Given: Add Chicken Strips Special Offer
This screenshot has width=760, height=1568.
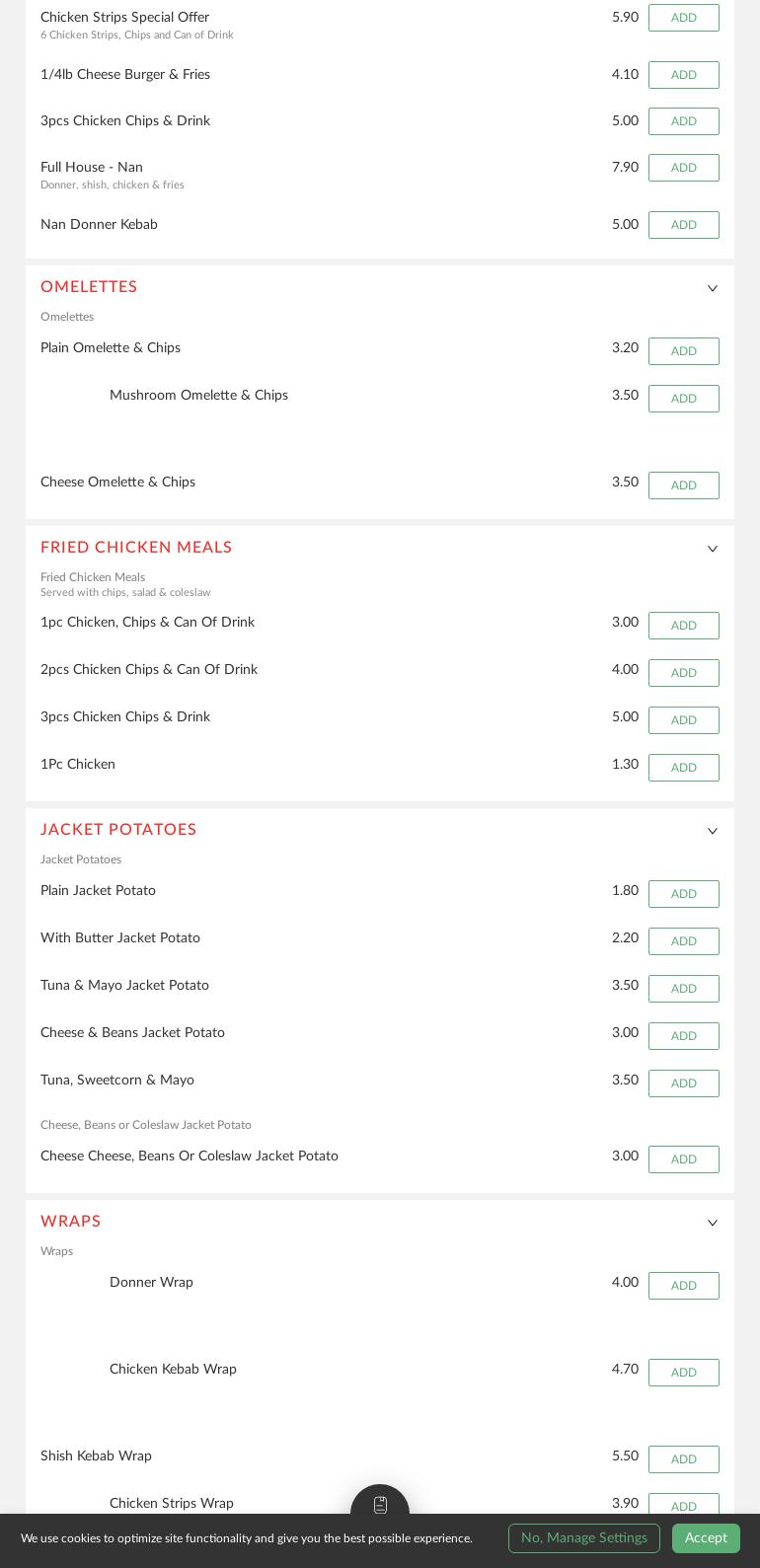Looking at the screenshot, I should point(684,18).
